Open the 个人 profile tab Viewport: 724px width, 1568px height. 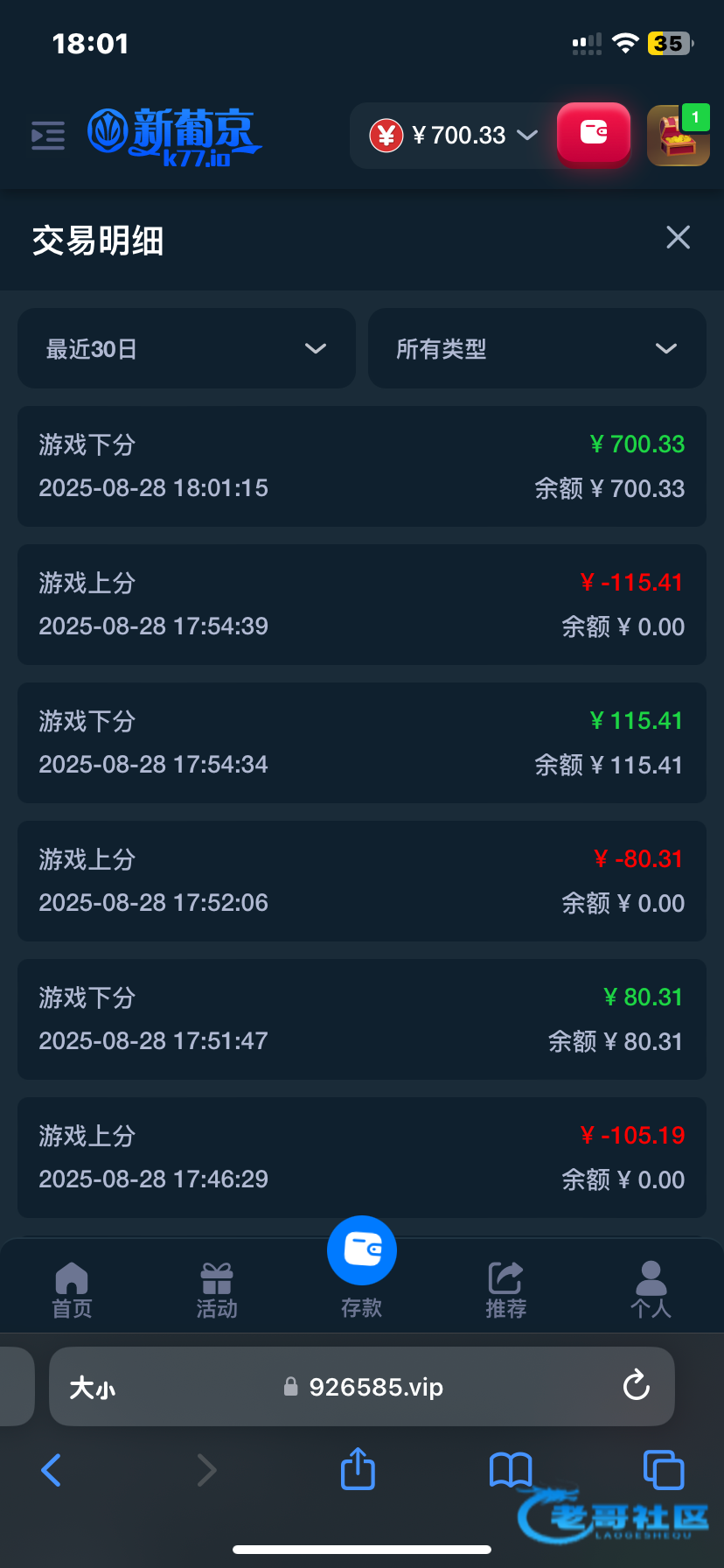pos(651,1290)
